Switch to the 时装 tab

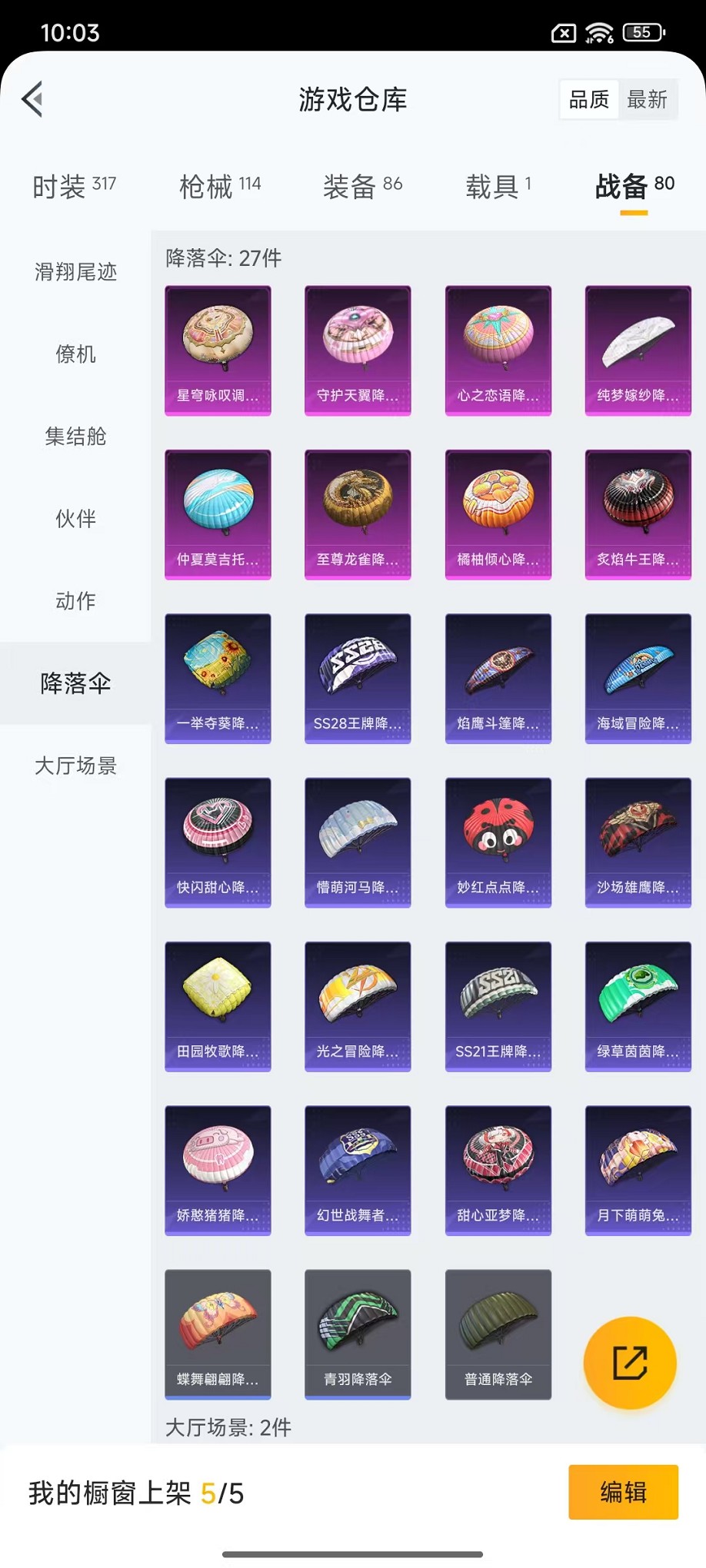pyautogui.click(x=74, y=186)
